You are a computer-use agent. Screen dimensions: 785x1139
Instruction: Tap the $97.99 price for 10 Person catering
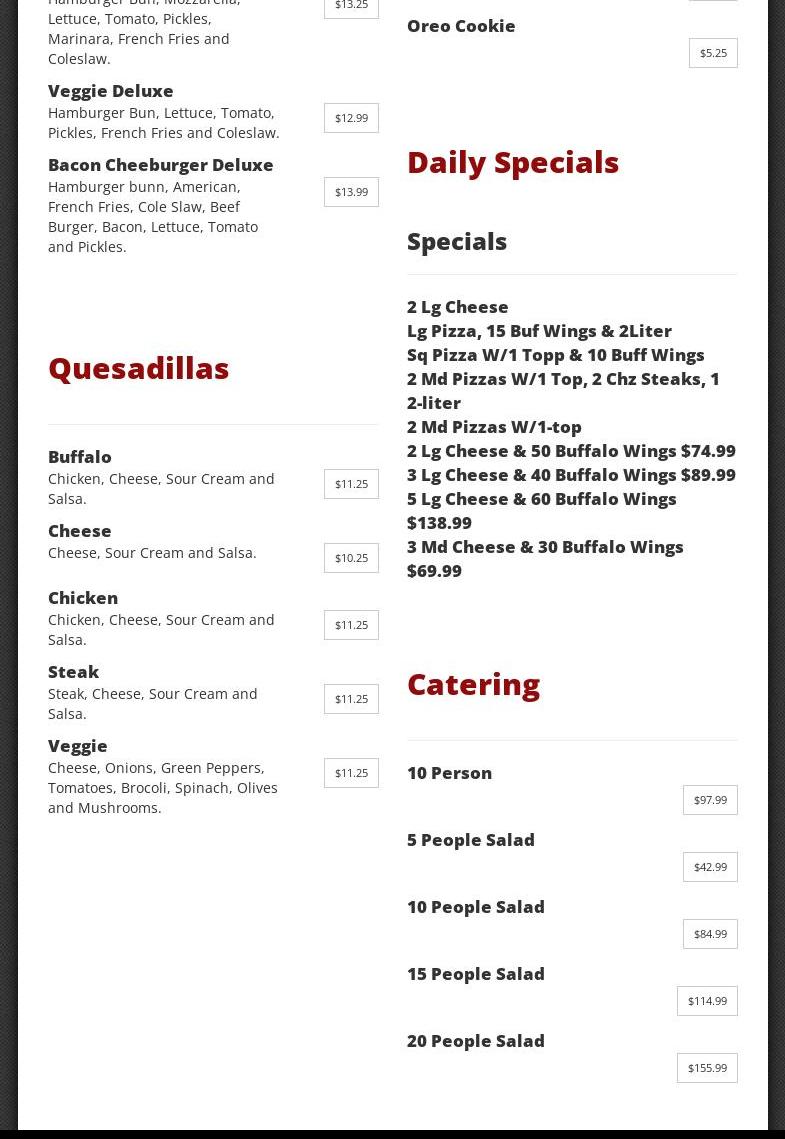tap(710, 800)
